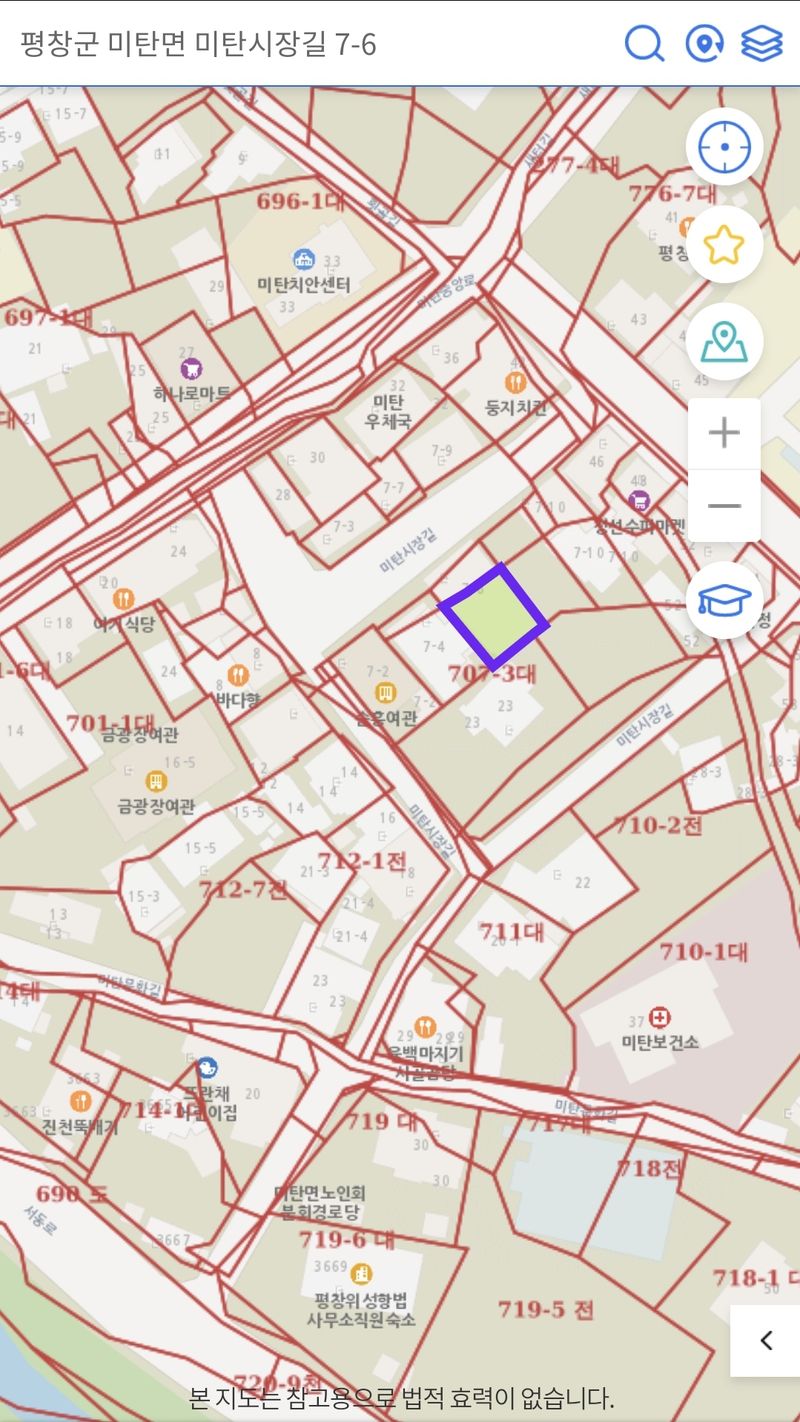Add this place to favorites

pos(724,245)
